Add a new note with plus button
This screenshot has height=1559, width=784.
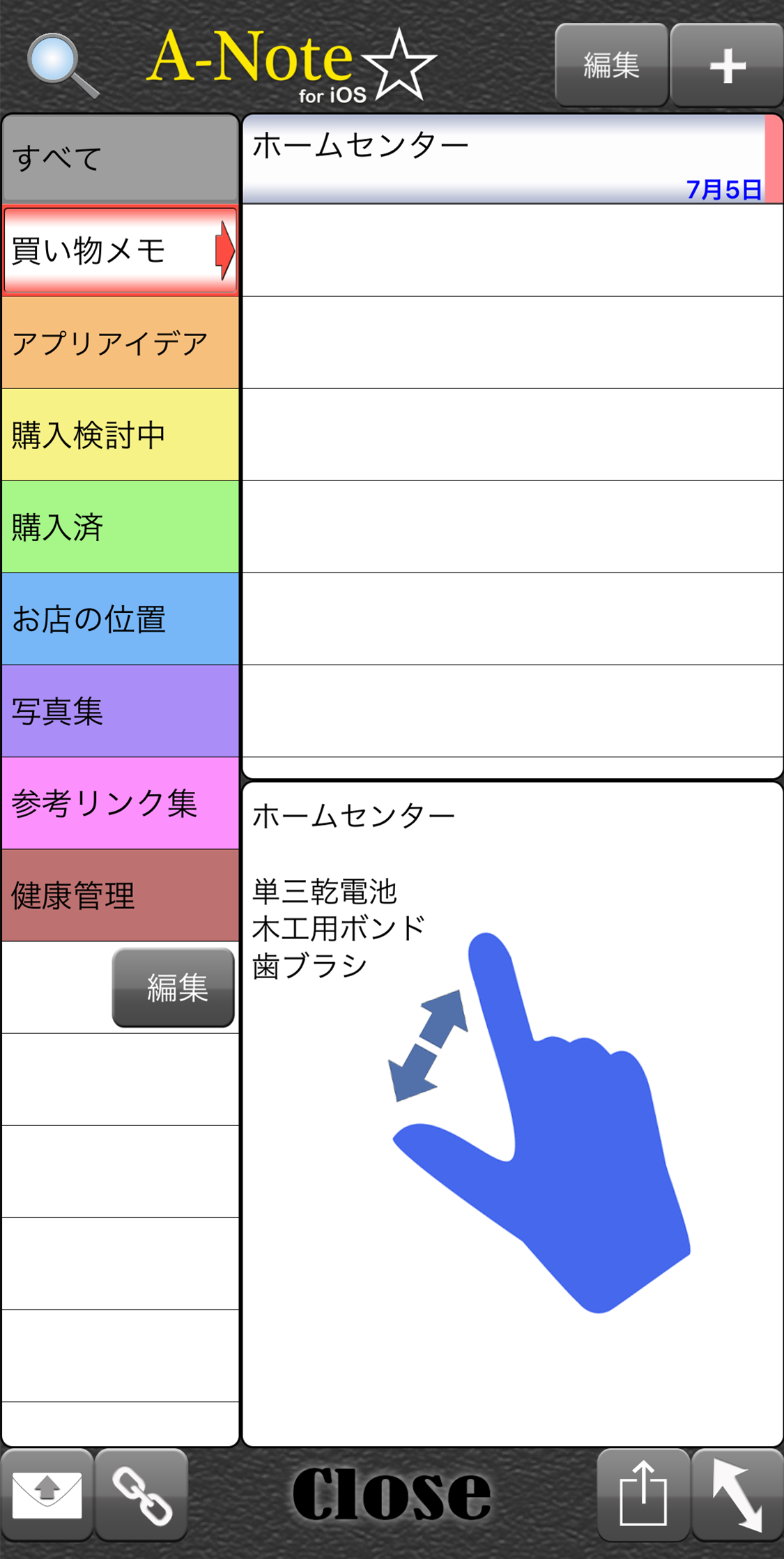pos(727,66)
